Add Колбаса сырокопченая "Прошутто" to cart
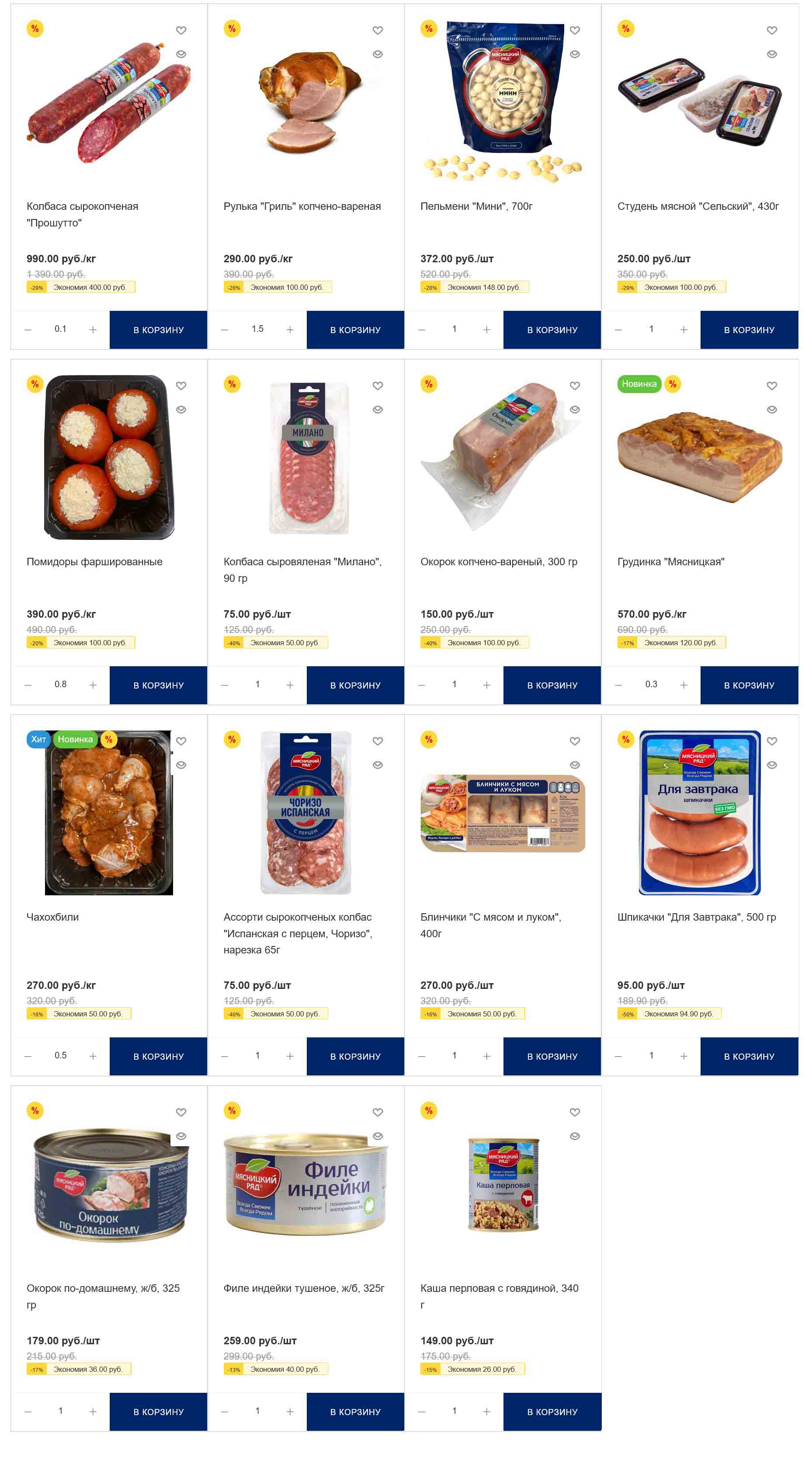Screen dimensions: 812x1461 (158, 330)
